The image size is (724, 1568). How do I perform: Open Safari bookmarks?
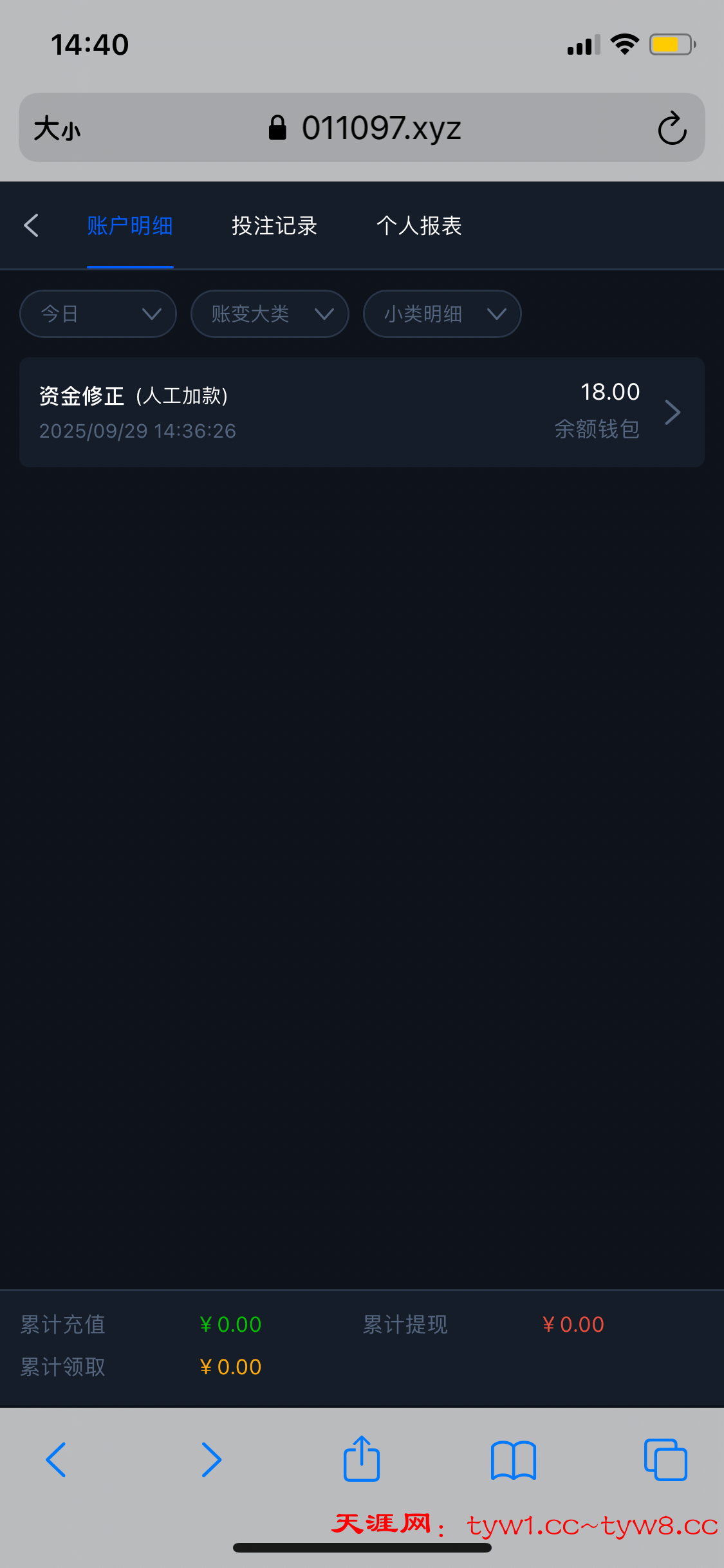pos(513,1460)
